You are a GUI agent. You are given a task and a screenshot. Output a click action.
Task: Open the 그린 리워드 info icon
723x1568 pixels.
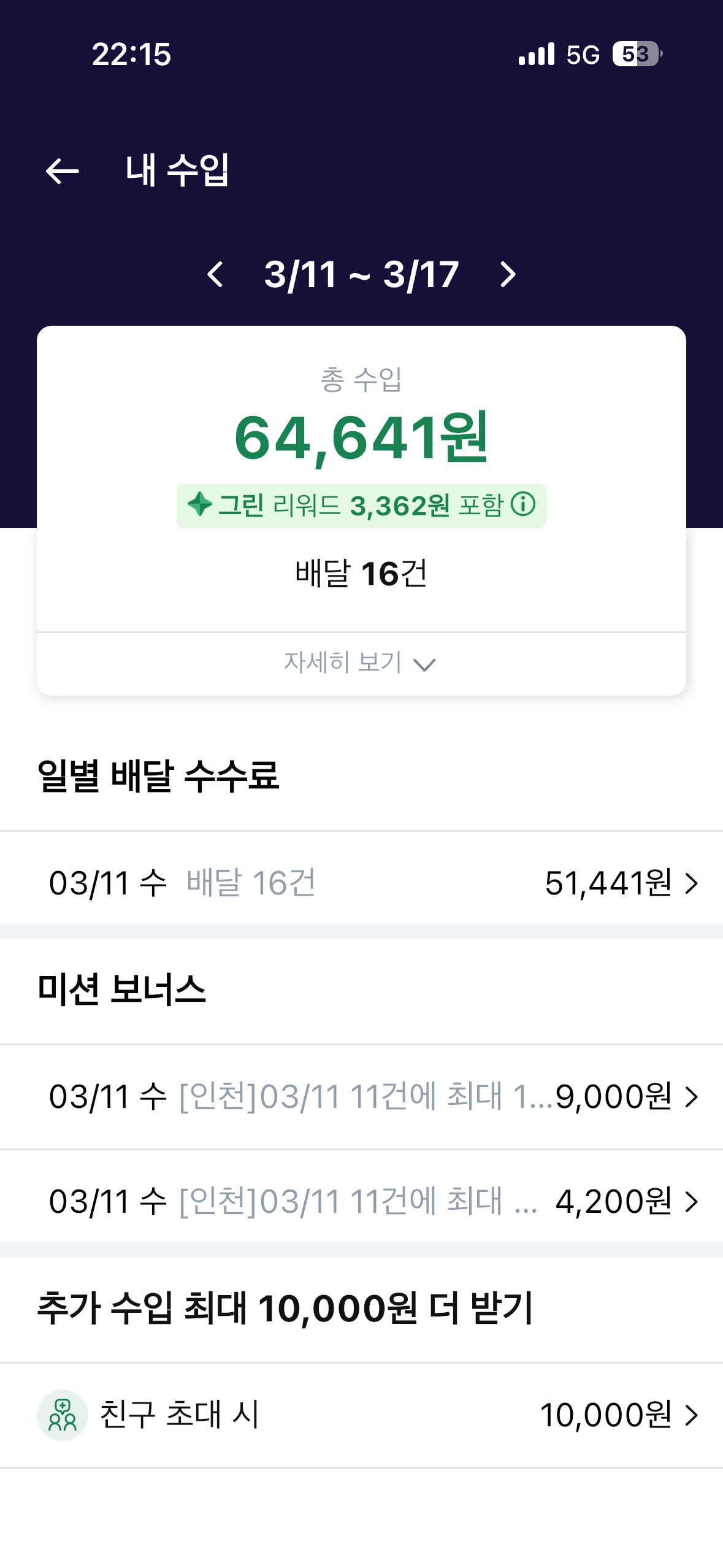click(522, 505)
